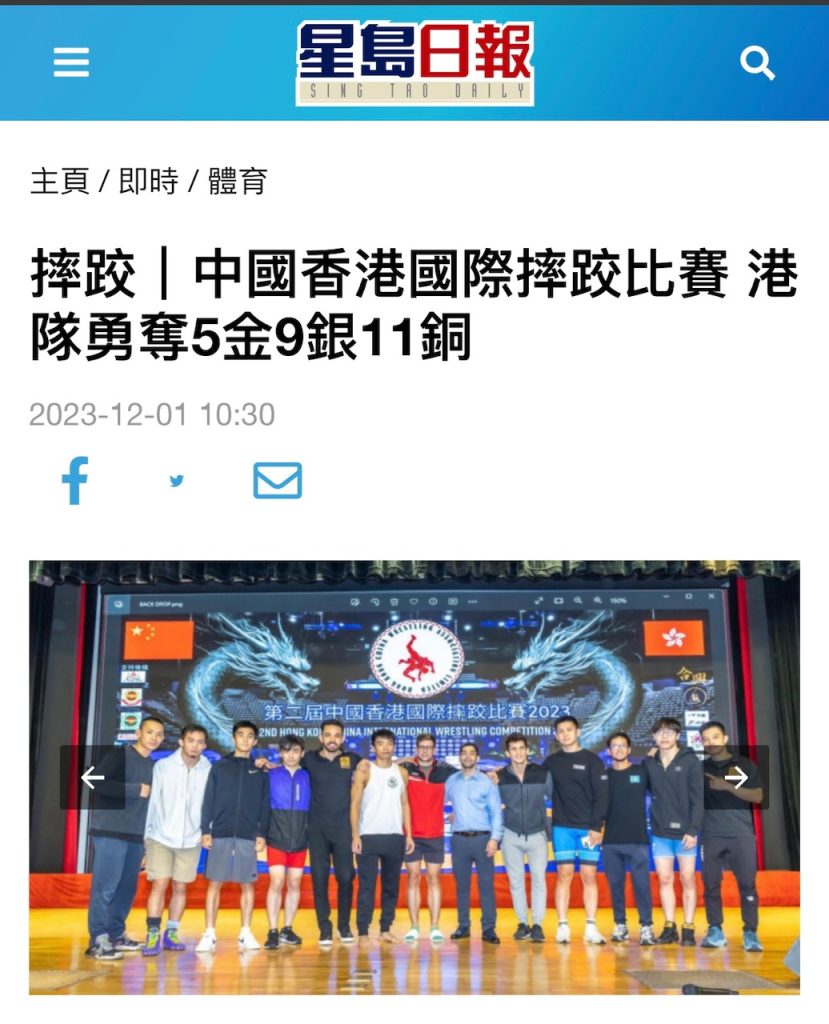Show the previous photo in the gallery
Screen dimensions: 829x1024
92,777
